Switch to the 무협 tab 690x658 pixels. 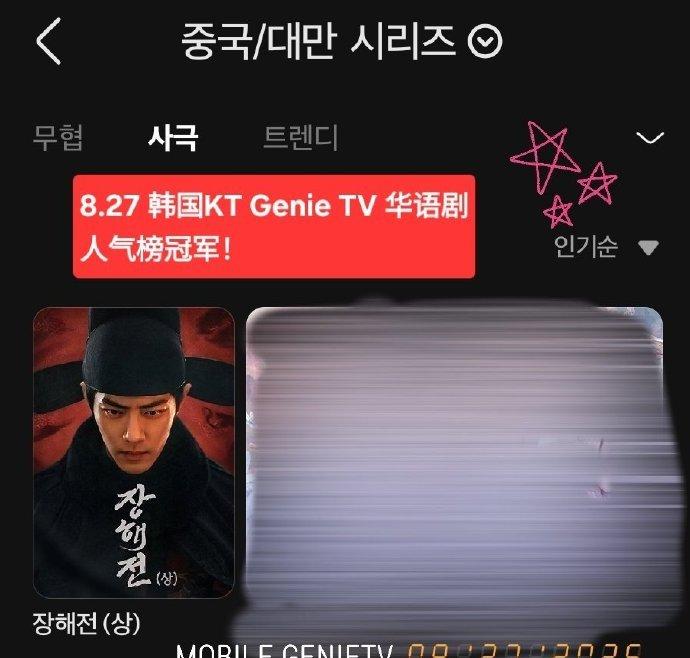(x=57, y=138)
